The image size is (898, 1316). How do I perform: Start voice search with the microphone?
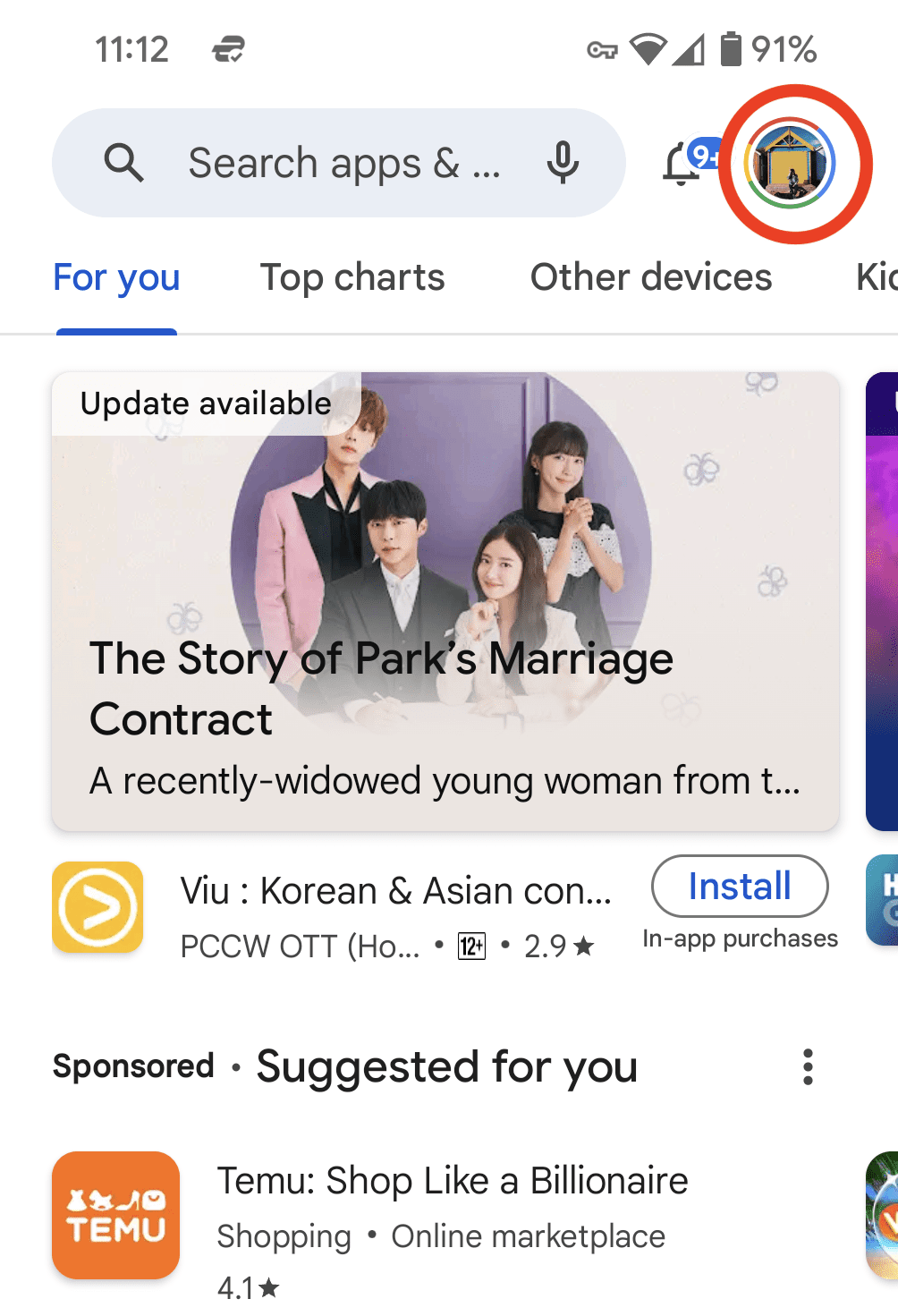pyautogui.click(x=563, y=164)
